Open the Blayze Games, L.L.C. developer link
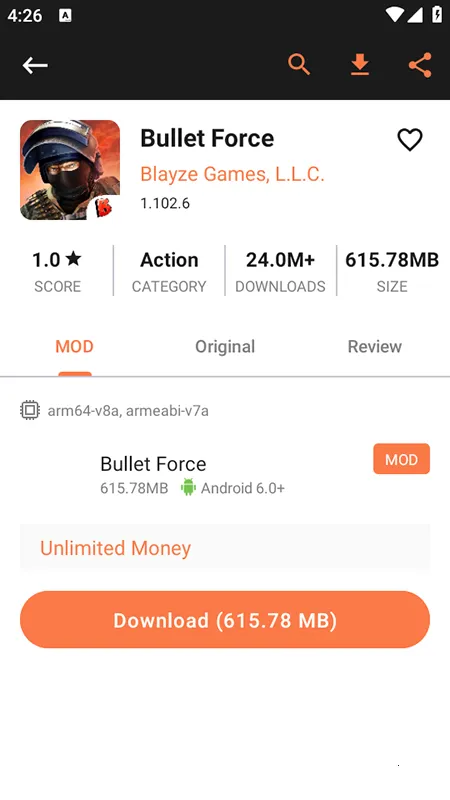 coord(232,174)
